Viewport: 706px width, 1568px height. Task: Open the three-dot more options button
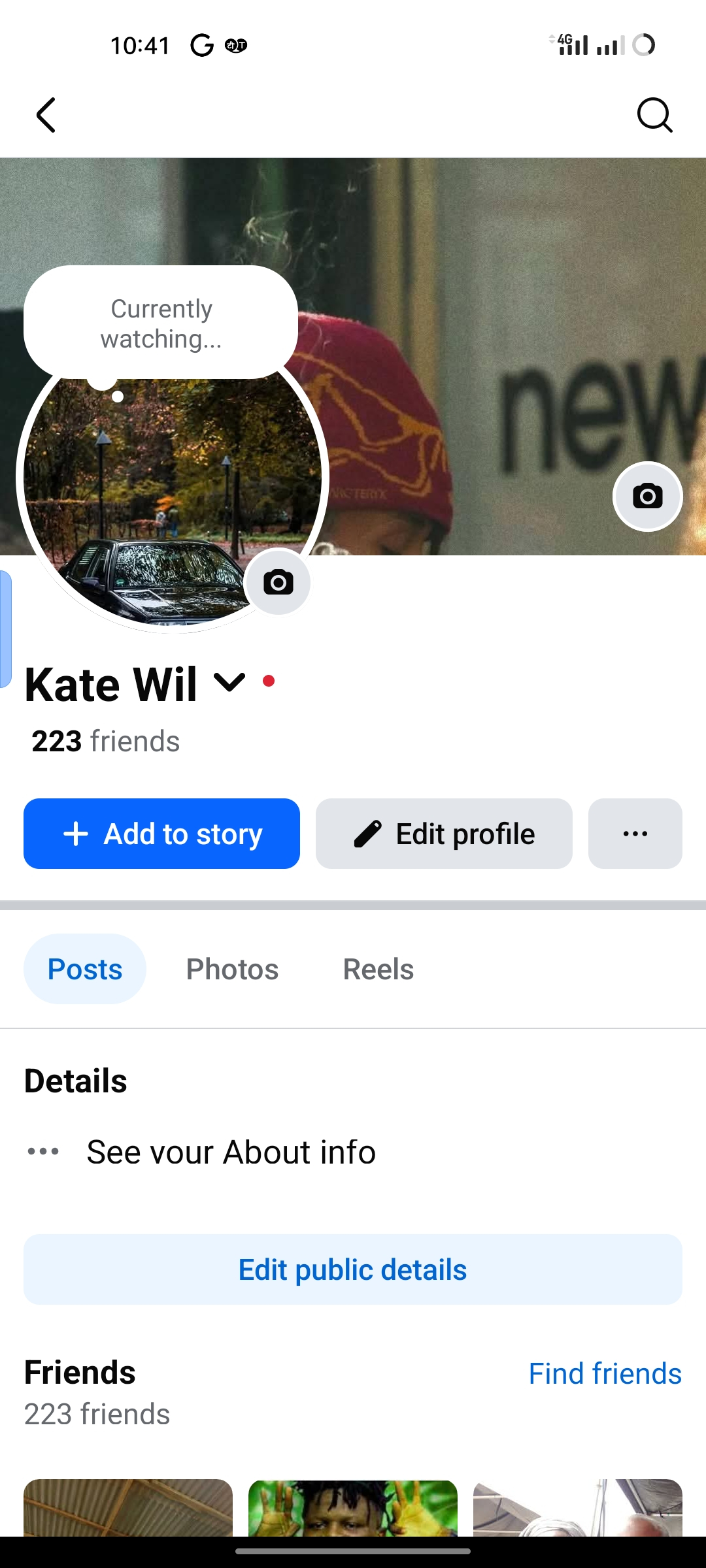point(635,834)
